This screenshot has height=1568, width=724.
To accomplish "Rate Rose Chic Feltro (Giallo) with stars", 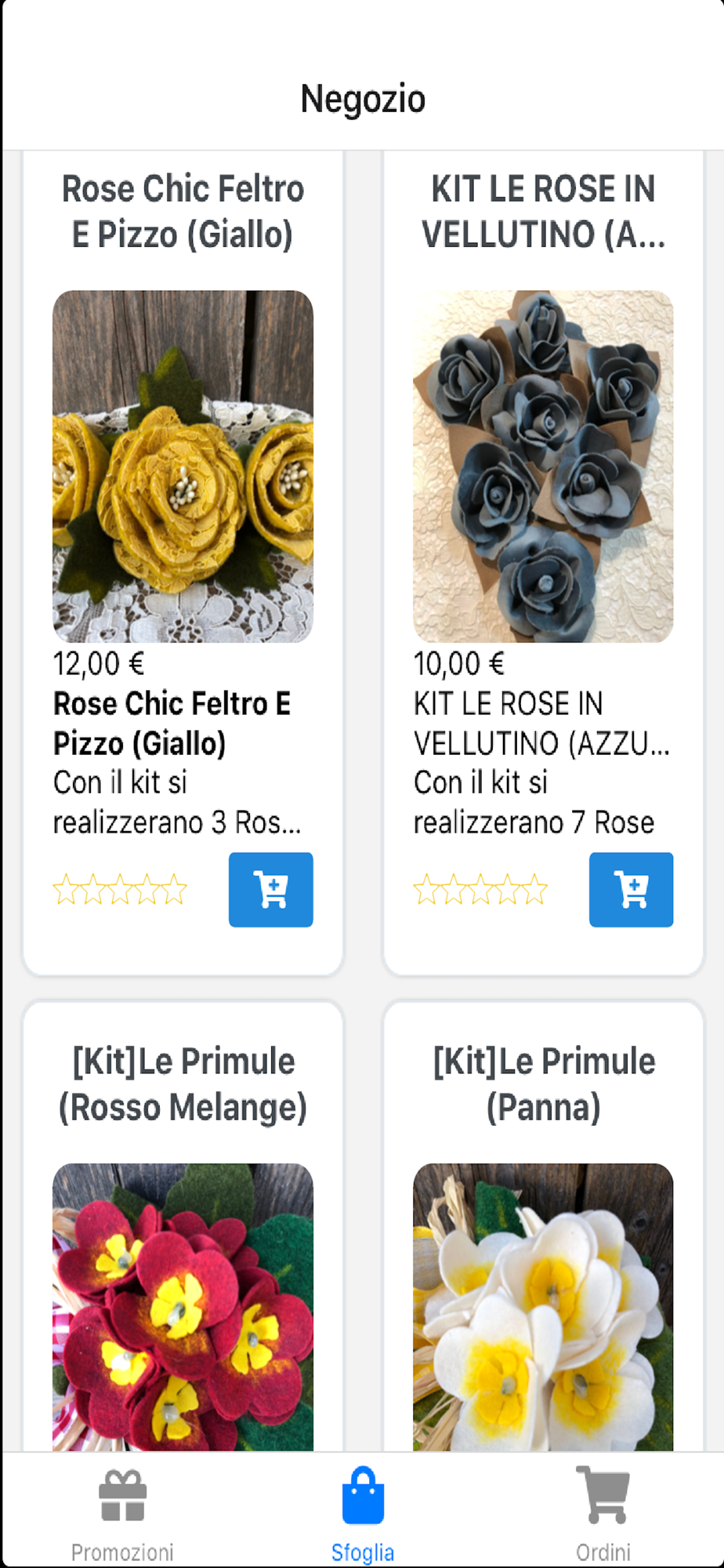I will pyautogui.click(x=120, y=890).
